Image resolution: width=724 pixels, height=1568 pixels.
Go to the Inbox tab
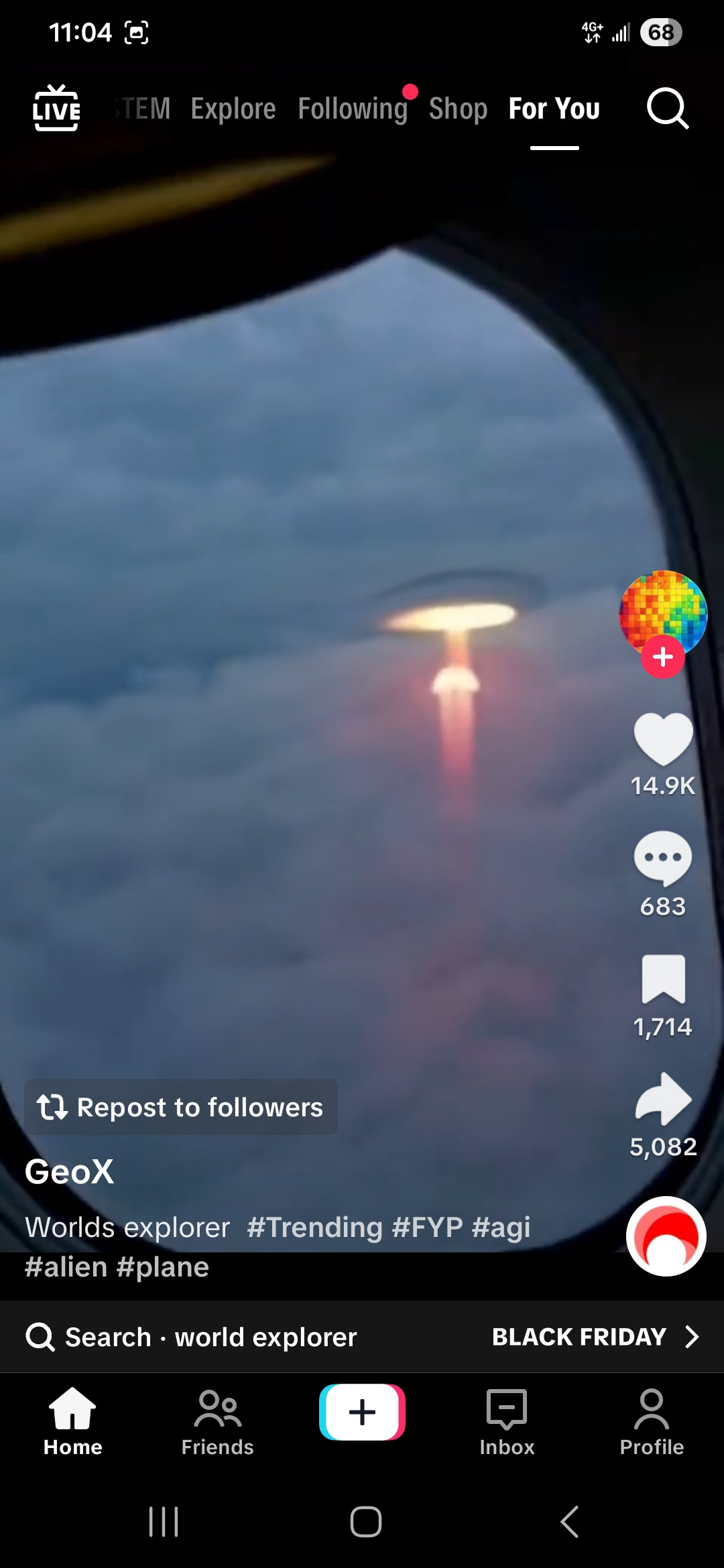tap(507, 1421)
